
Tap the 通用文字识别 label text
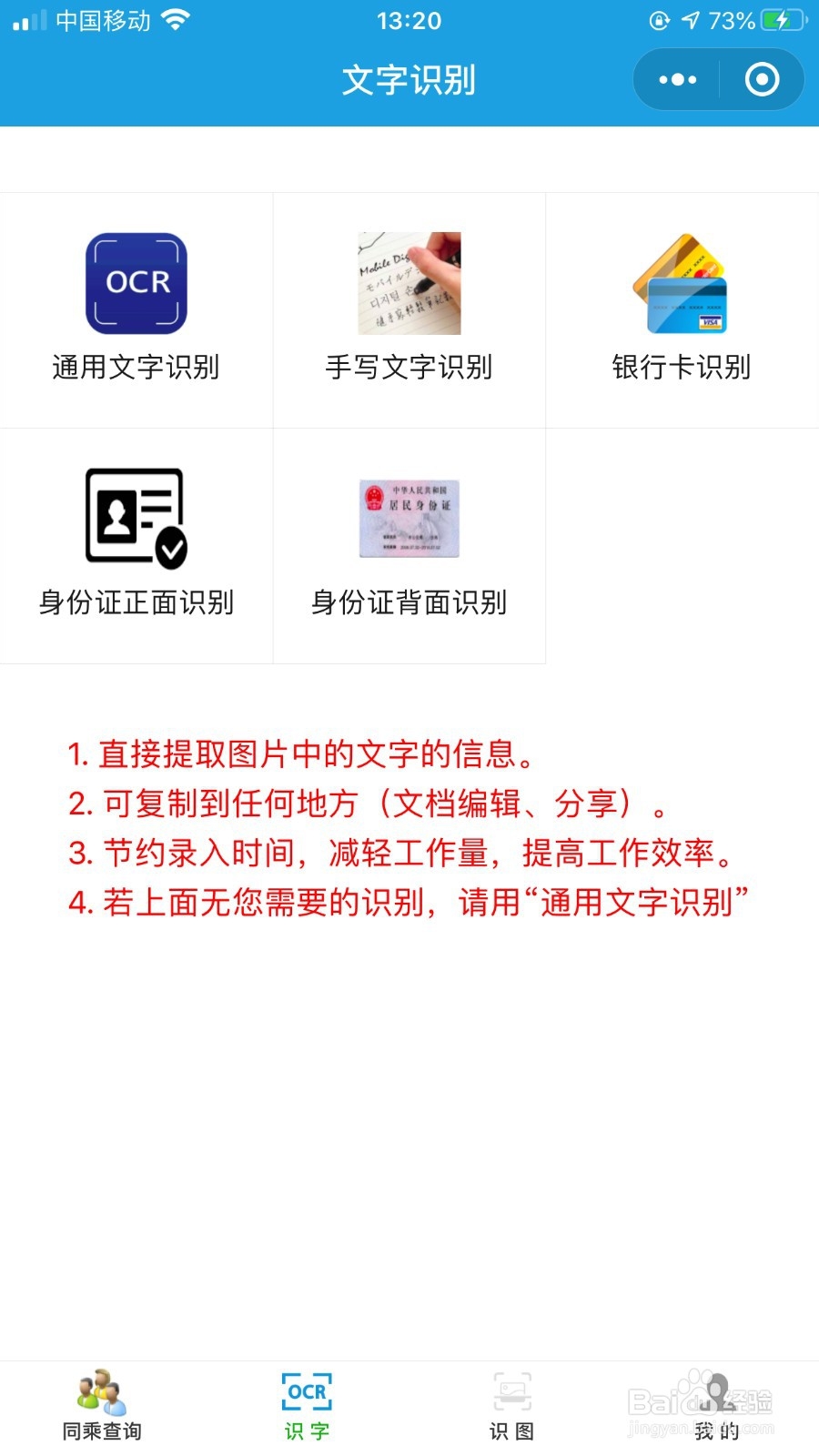coord(136,369)
